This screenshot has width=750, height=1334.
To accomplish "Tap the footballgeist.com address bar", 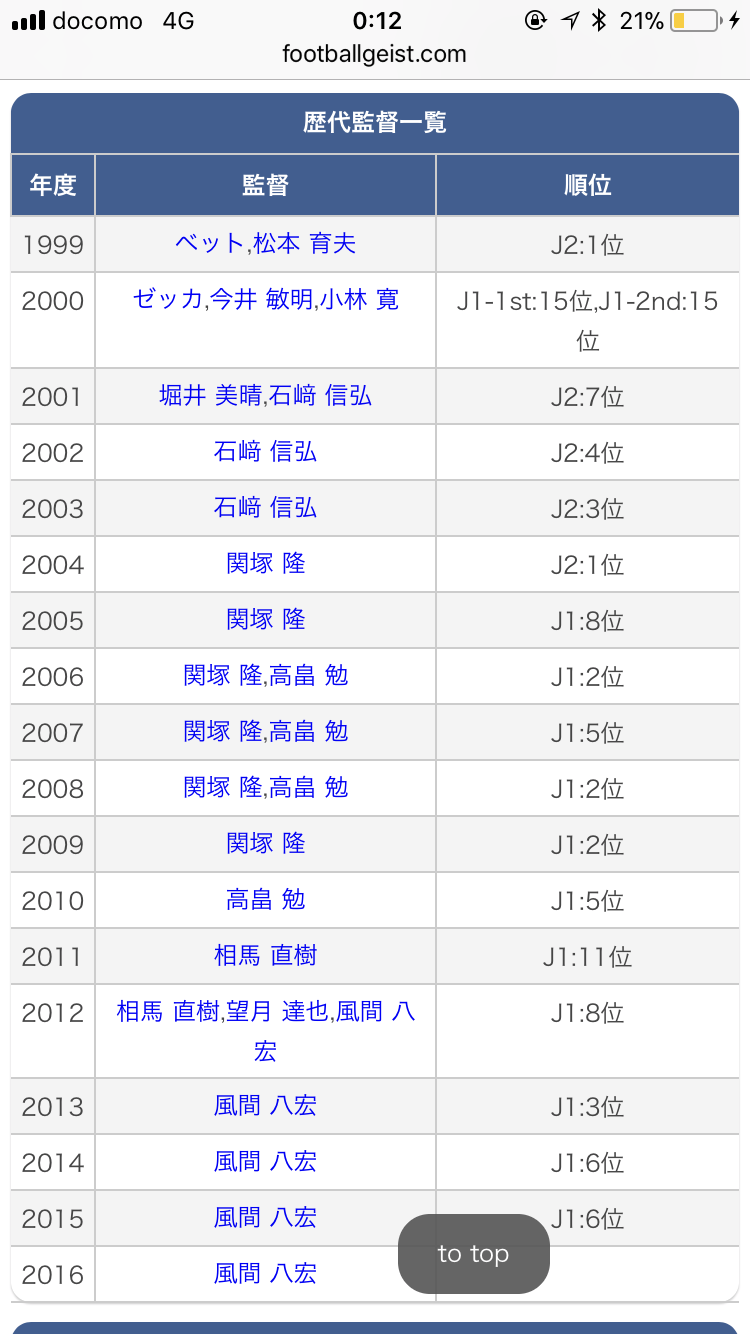I will pyautogui.click(x=375, y=54).
